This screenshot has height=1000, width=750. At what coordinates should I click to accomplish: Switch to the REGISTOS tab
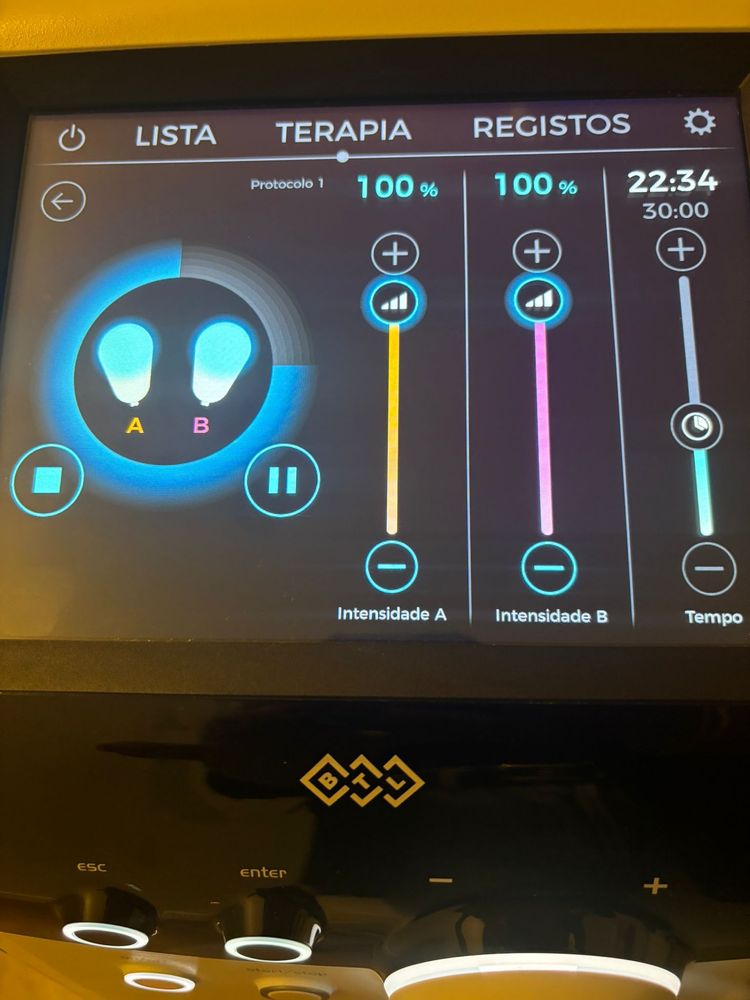click(551, 126)
